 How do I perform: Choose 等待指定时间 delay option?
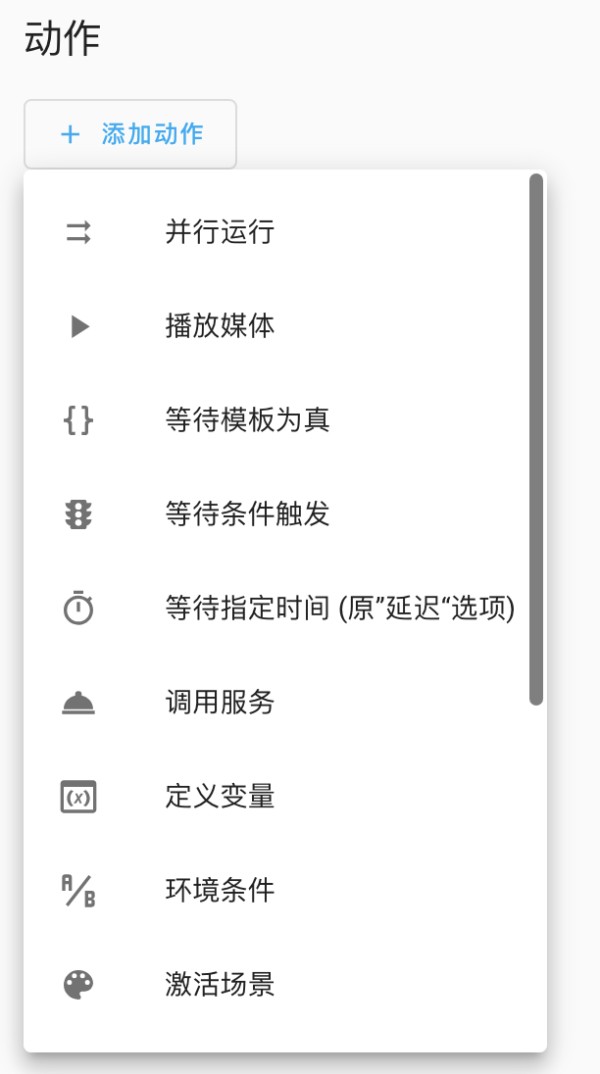pos(285,608)
